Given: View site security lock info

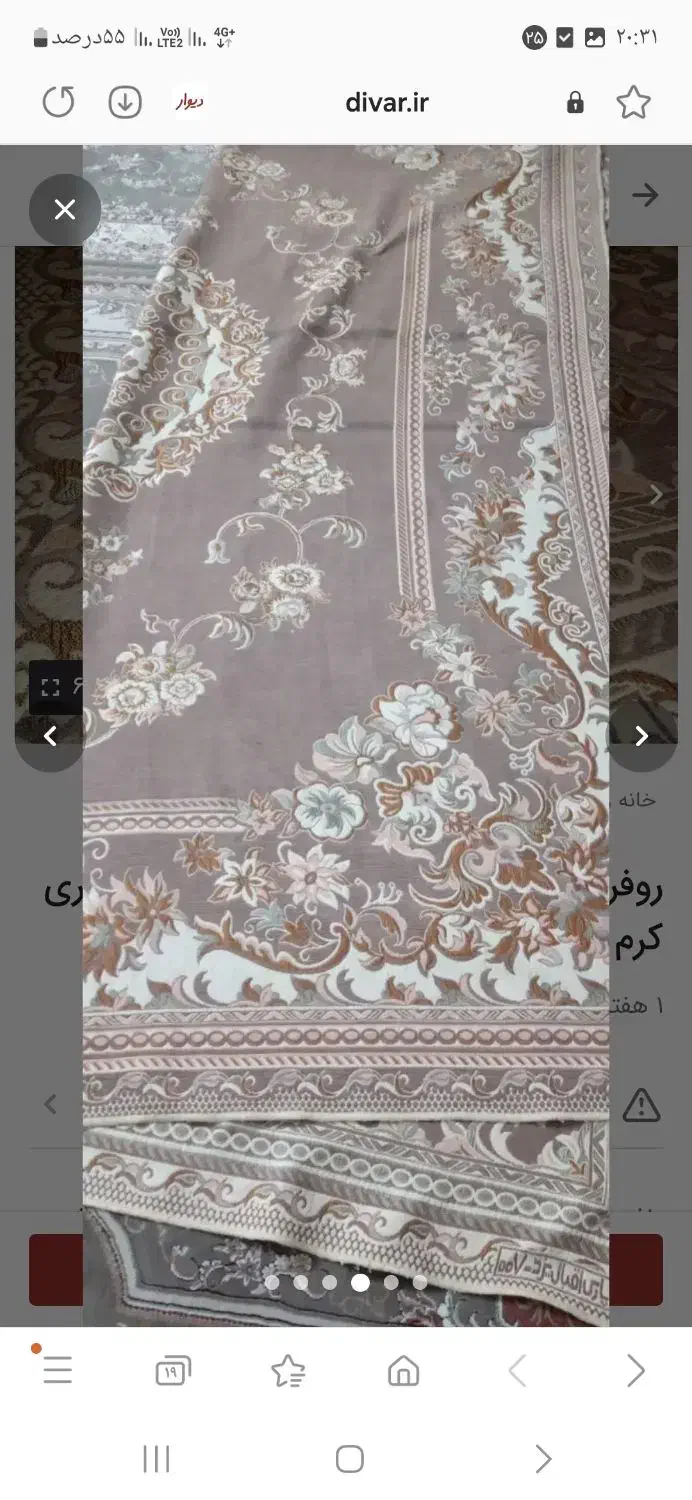Looking at the screenshot, I should click(x=575, y=102).
